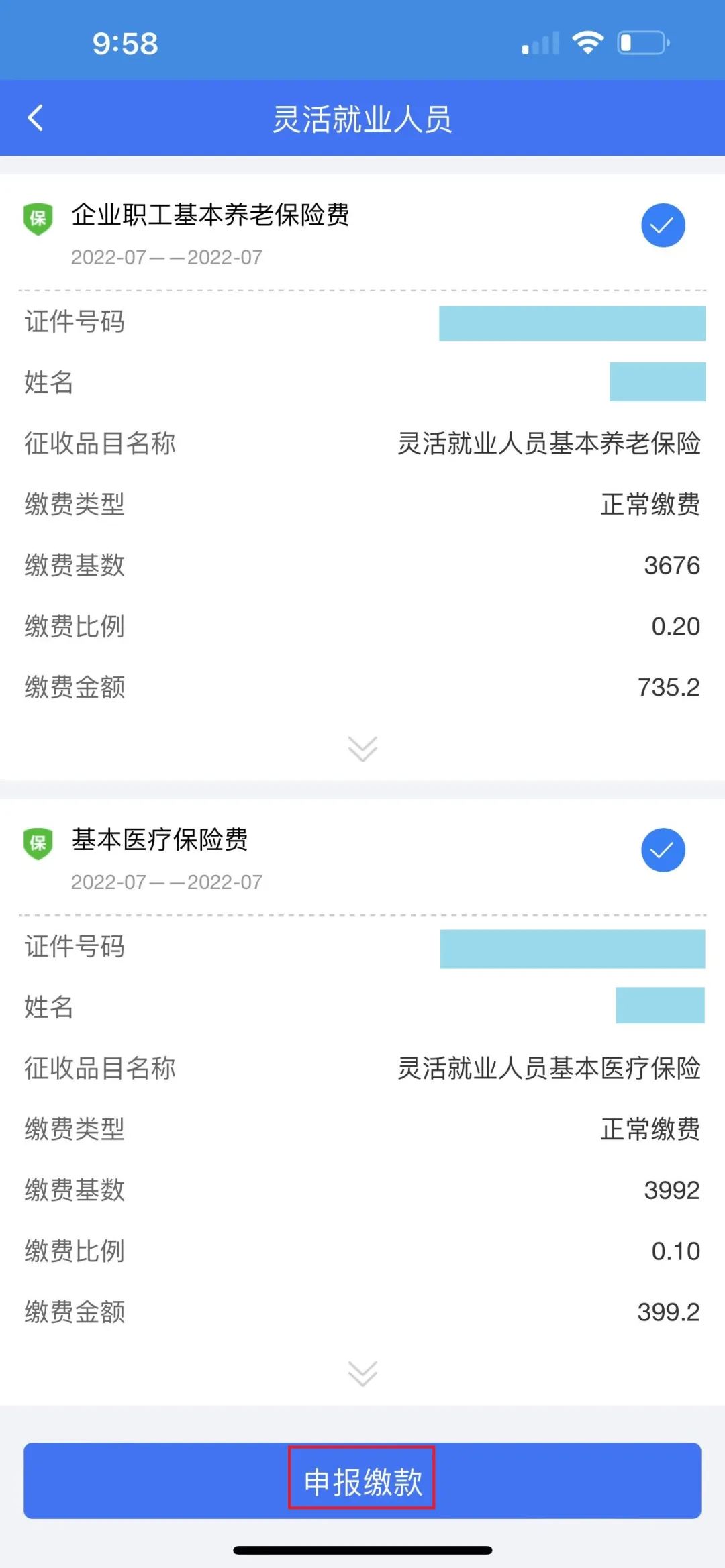Screen dimensions: 725x1568
Task: Select the 缴费金额 value 735.2
Action: point(669,686)
